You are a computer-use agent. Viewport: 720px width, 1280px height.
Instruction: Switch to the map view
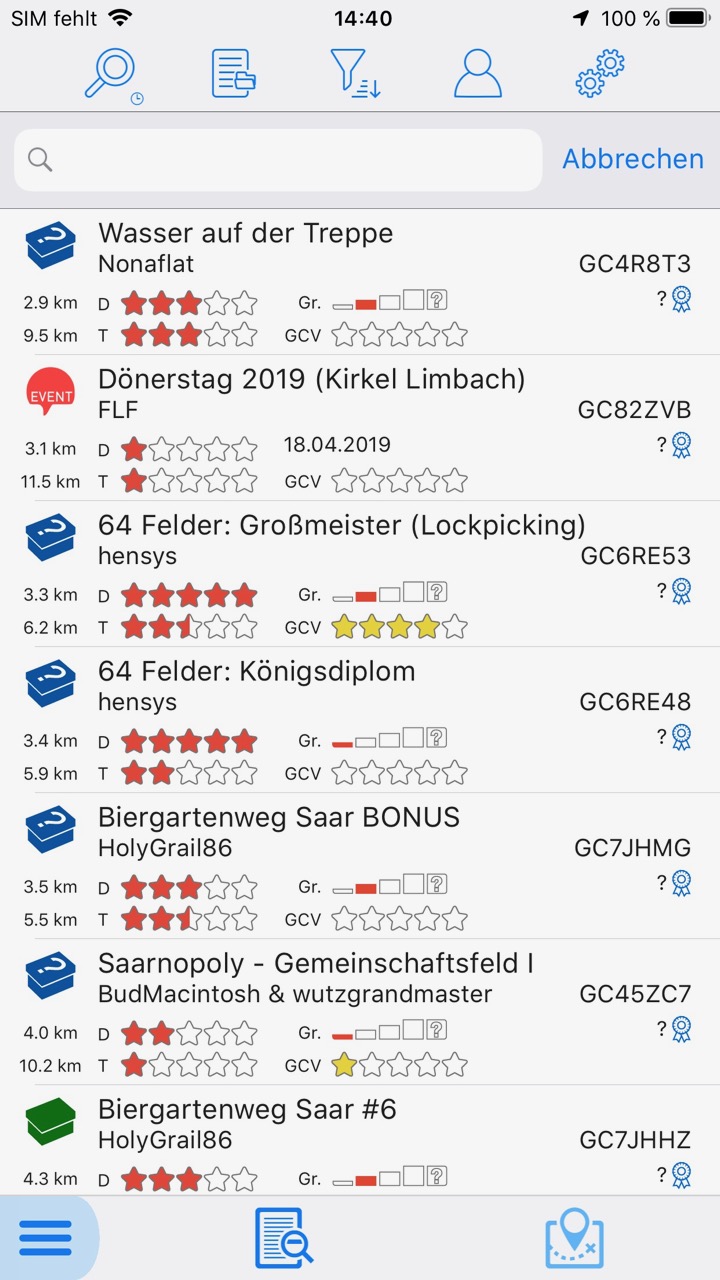(x=574, y=1238)
